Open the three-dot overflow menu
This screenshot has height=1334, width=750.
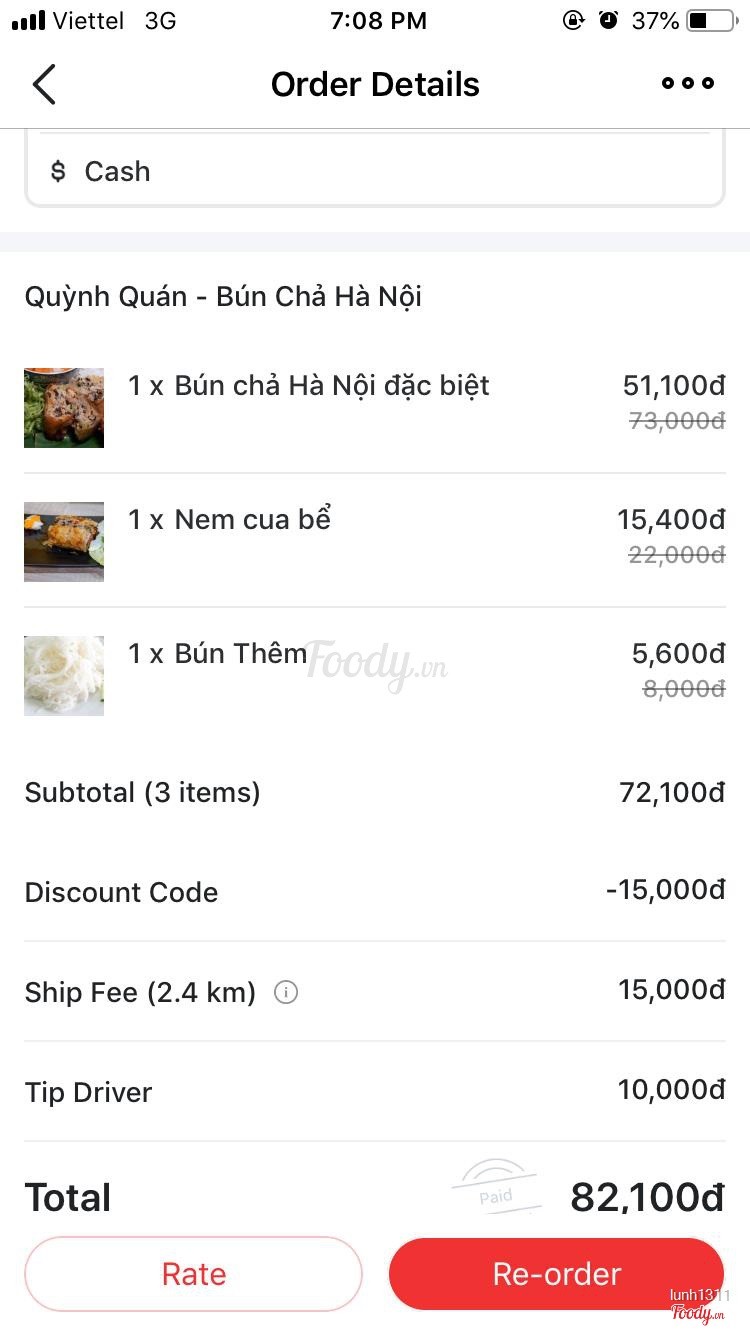(687, 84)
